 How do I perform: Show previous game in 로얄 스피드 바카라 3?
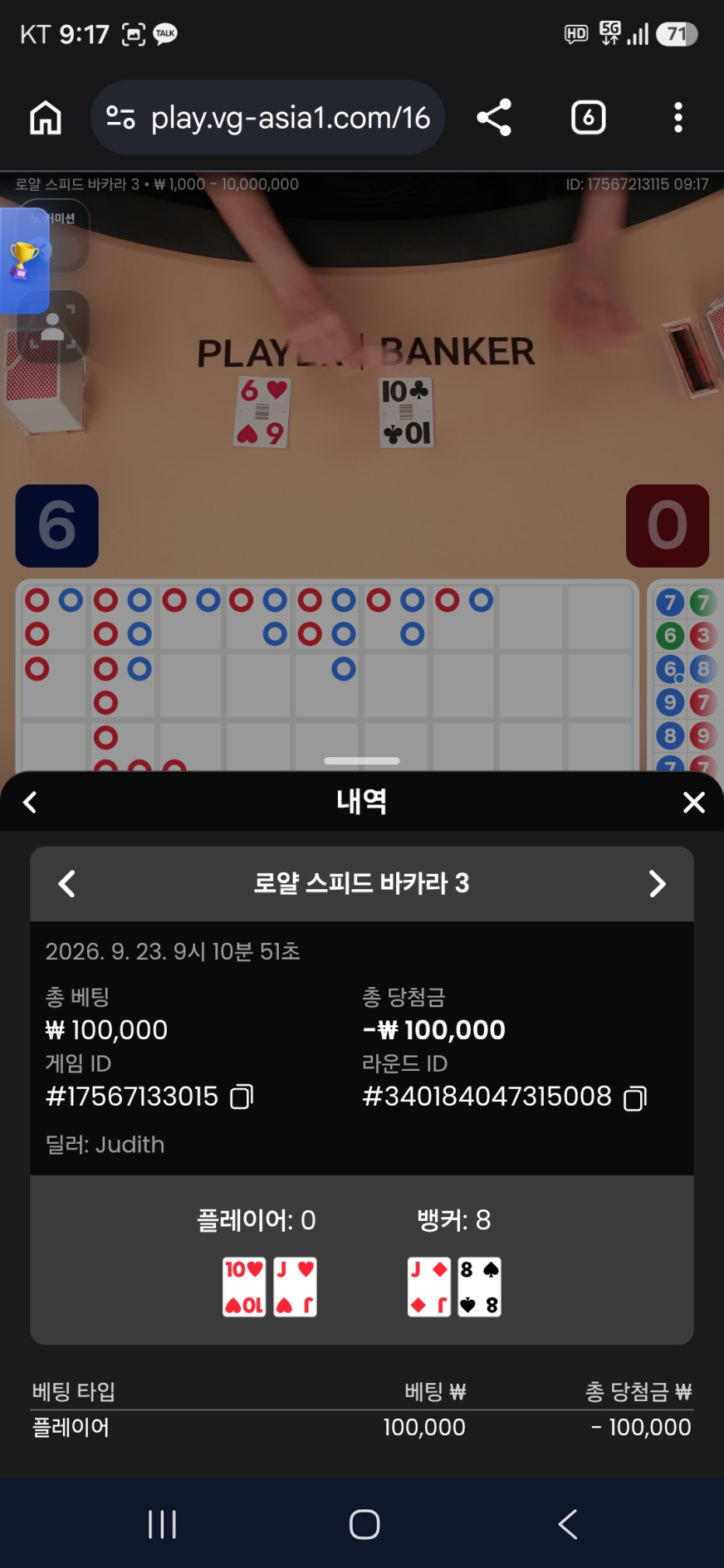(67, 884)
